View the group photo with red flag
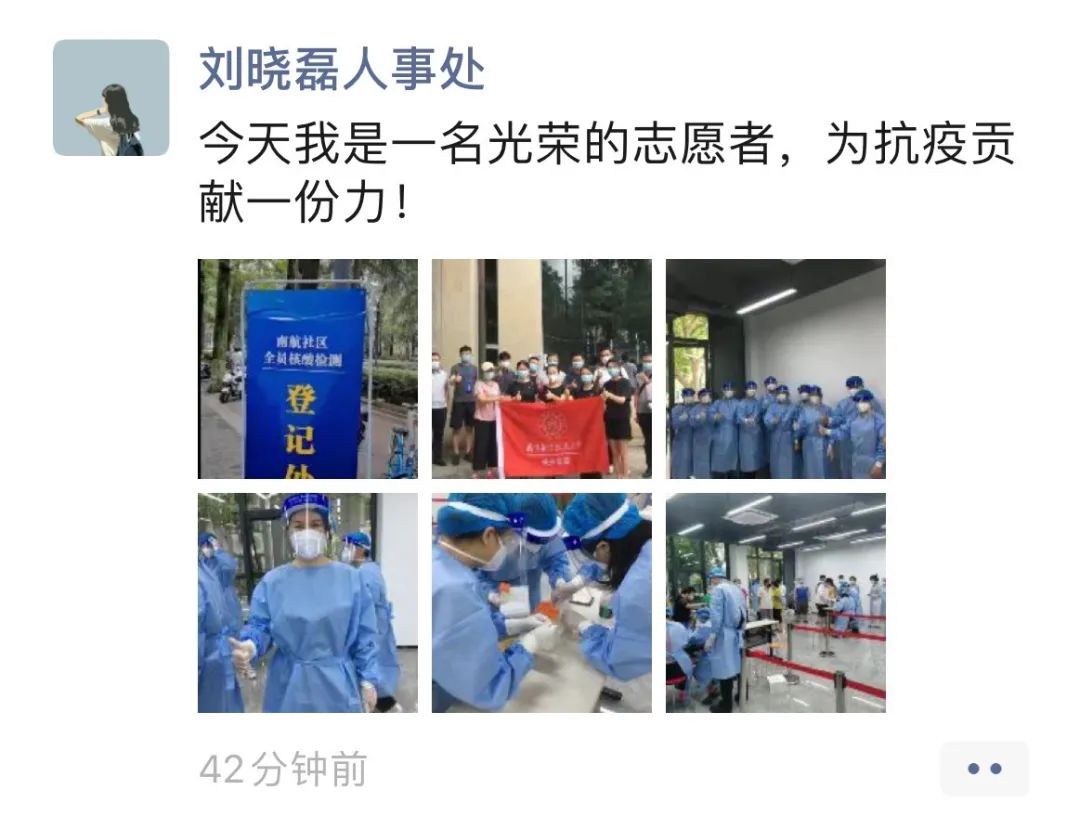The height and width of the screenshot is (816, 1080). coord(542,369)
